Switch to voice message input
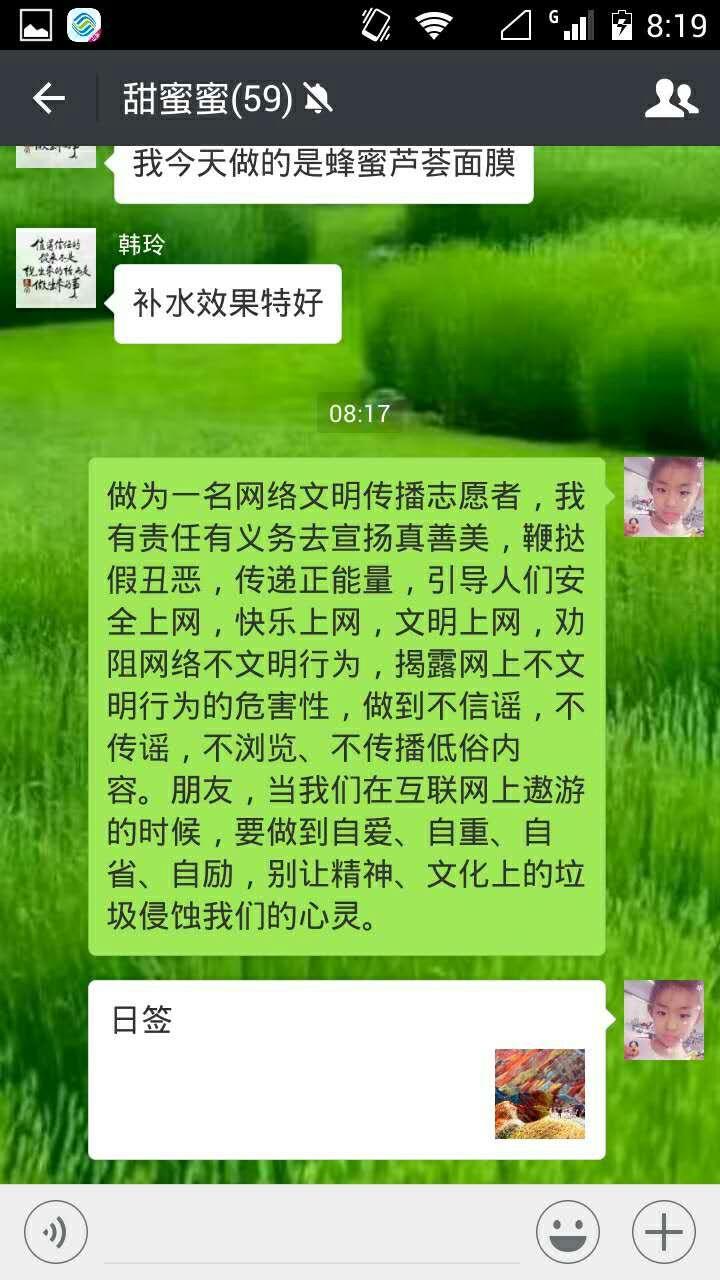The width and height of the screenshot is (720, 1280). pyautogui.click(x=56, y=1231)
